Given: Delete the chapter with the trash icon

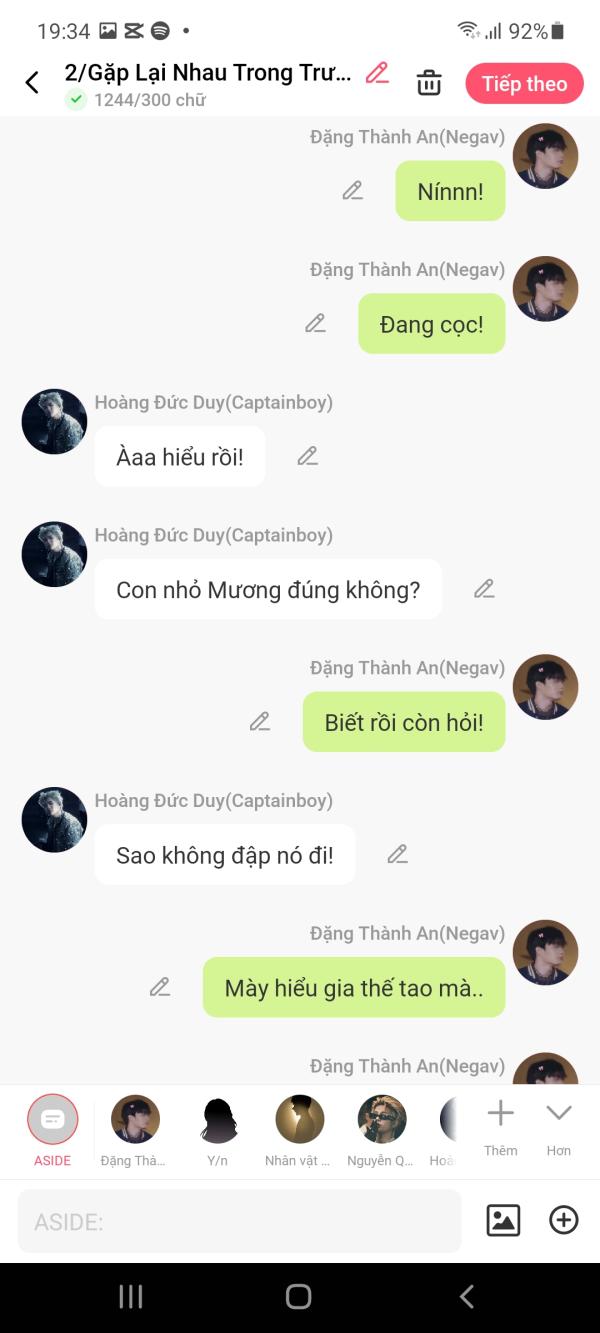Looking at the screenshot, I should point(429,83).
